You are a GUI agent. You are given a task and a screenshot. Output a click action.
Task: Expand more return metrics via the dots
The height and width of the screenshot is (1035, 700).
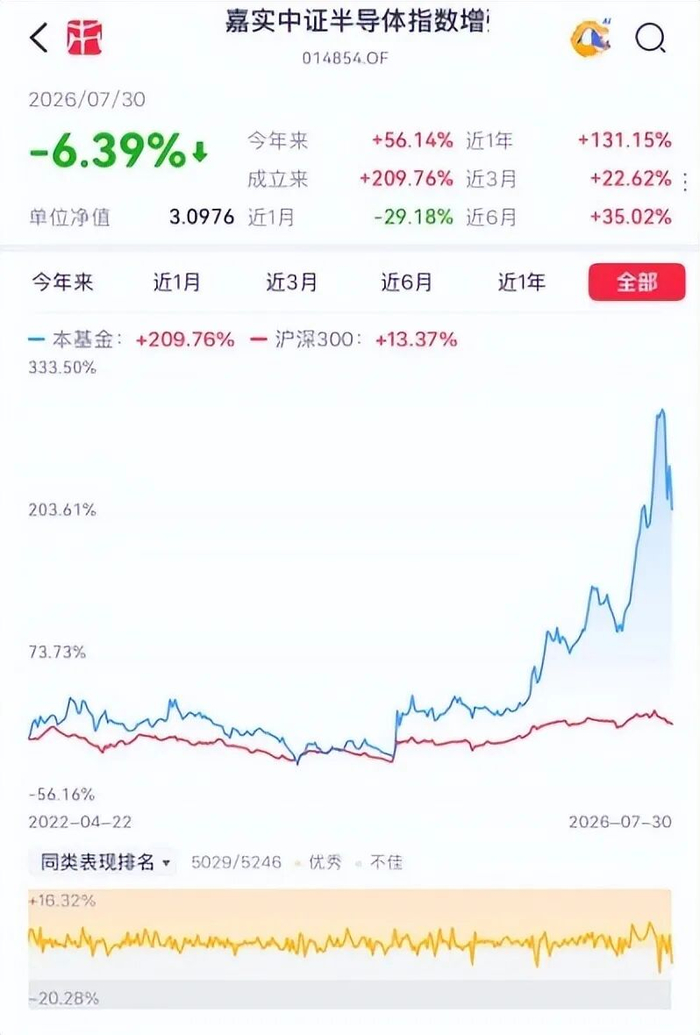click(686, 182)
